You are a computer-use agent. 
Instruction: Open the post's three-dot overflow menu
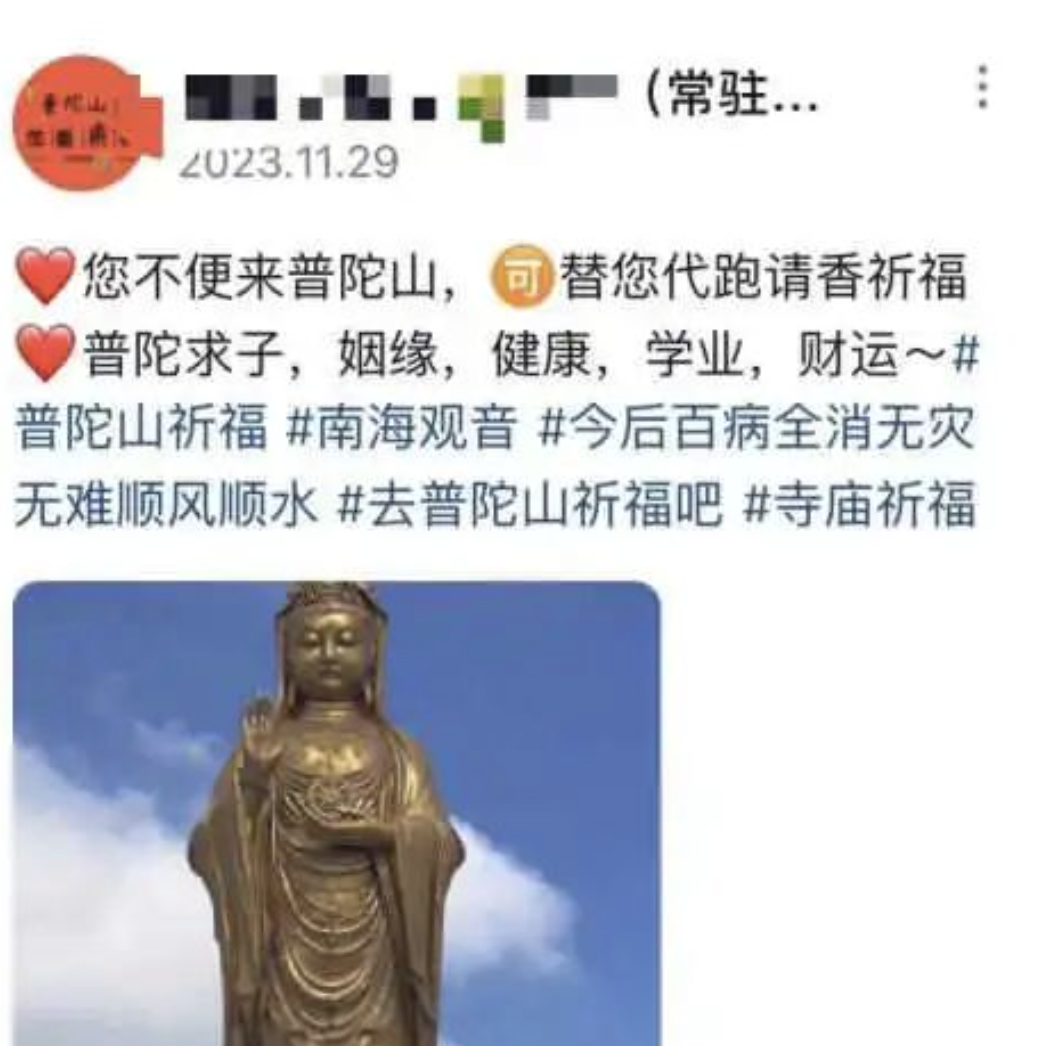click(983, 88)
